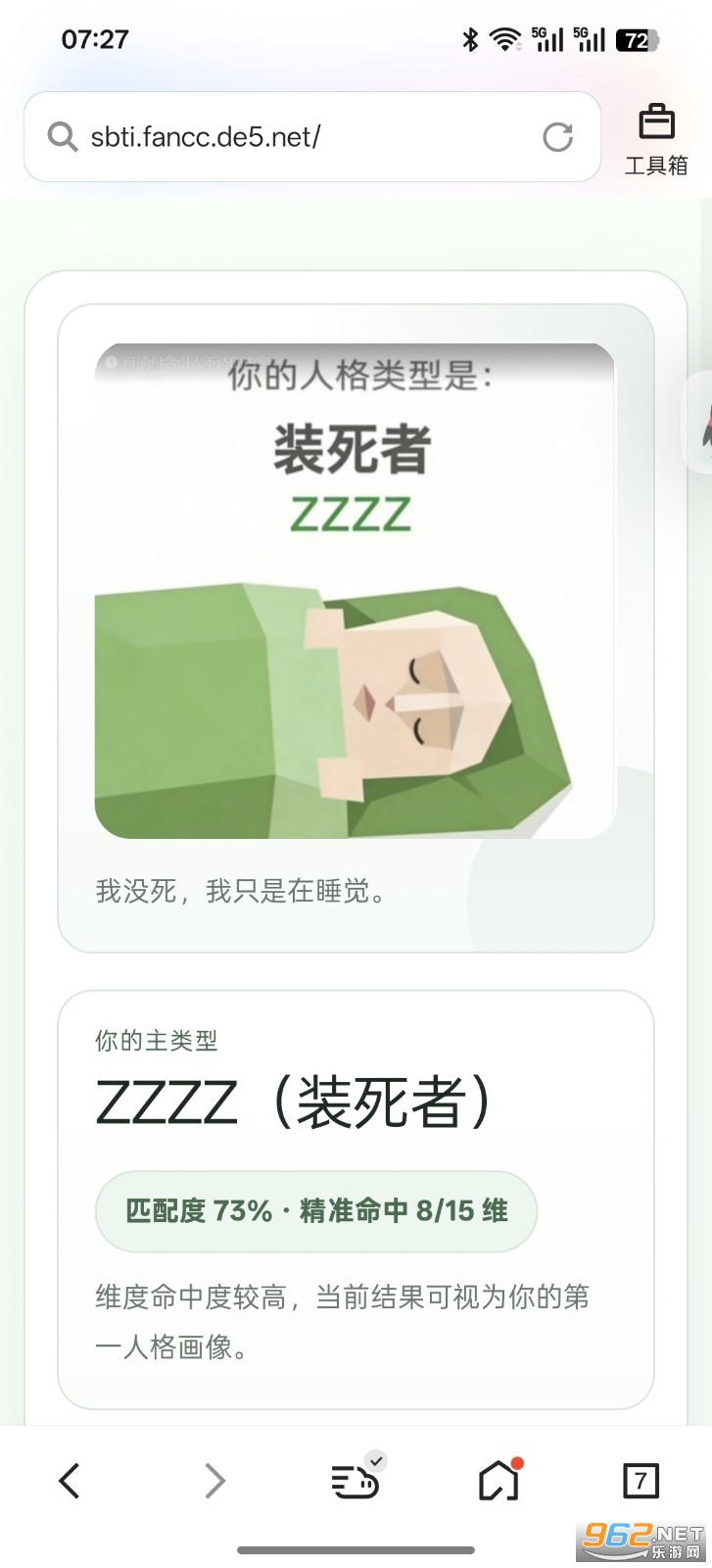Go back to the previous page
The height and width of the screenshot is (1568, 712).
[69, 1480]
